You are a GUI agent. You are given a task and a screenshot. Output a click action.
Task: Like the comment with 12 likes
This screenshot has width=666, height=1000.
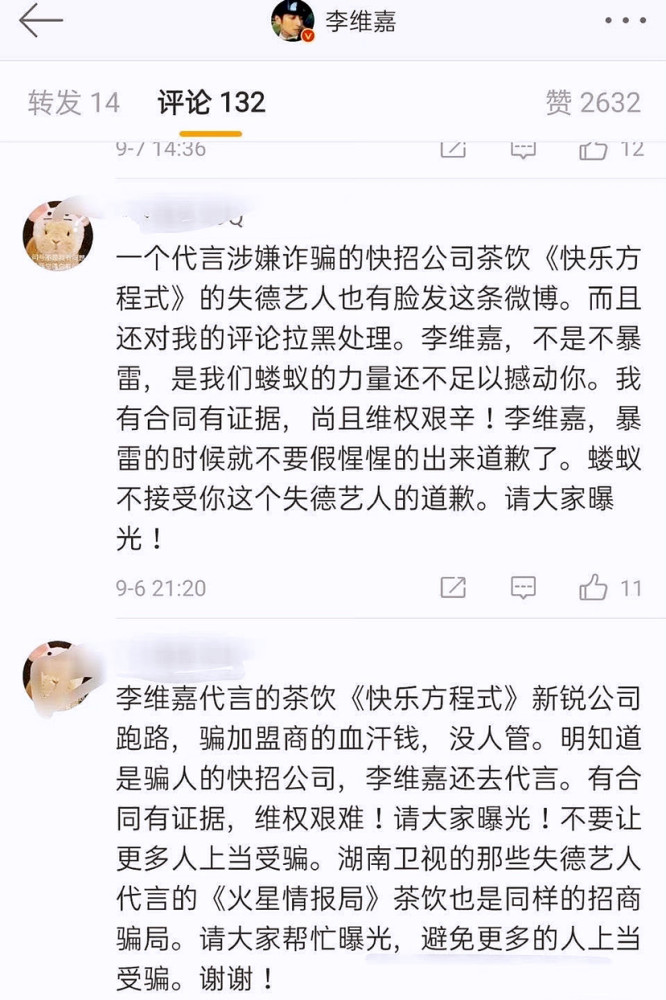coord(594,149)
